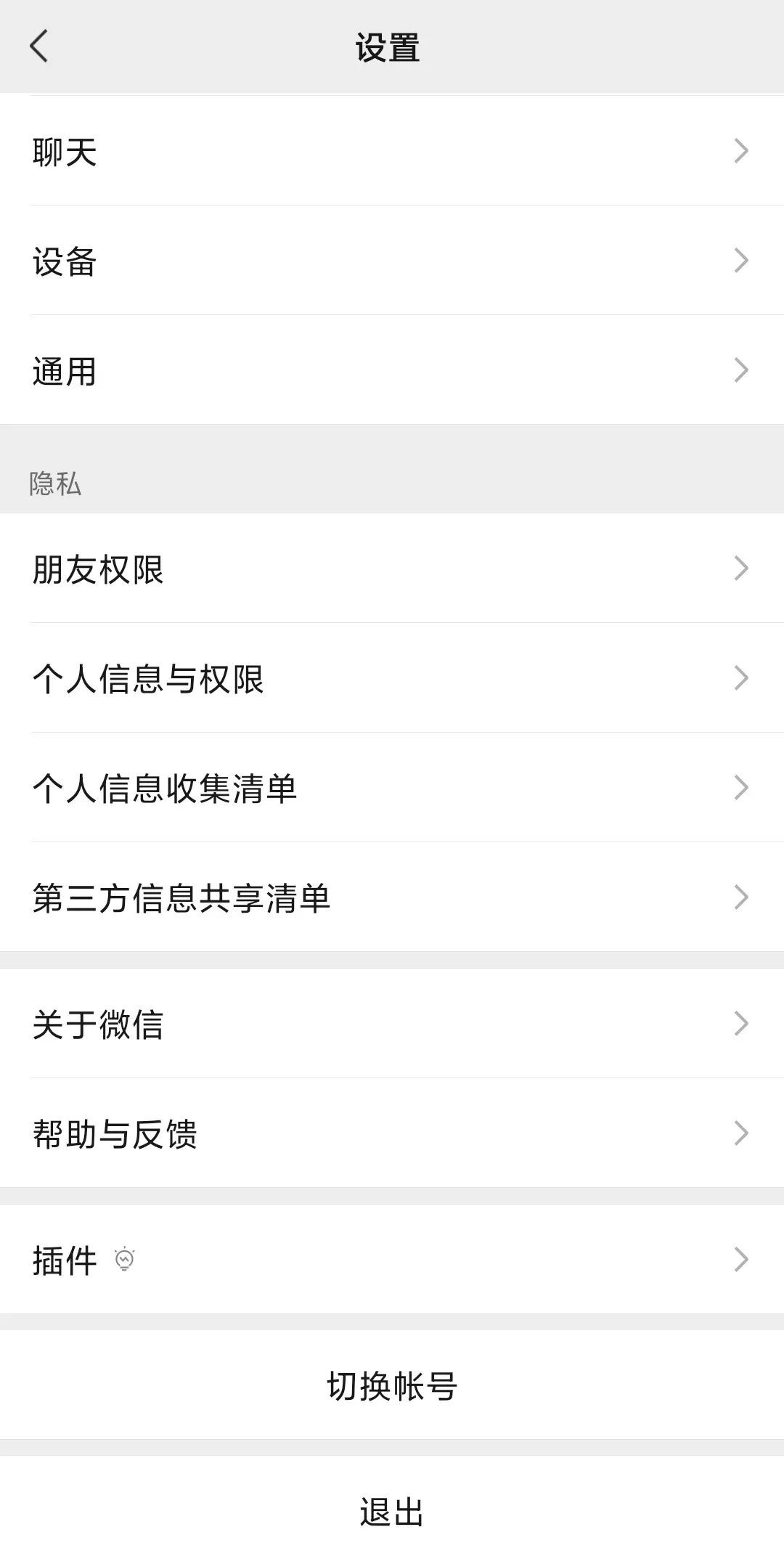Click the chevron beside 朋友权限
Image resolution: width=784 pixels, height=1564 pixels.
coord(742,569)
